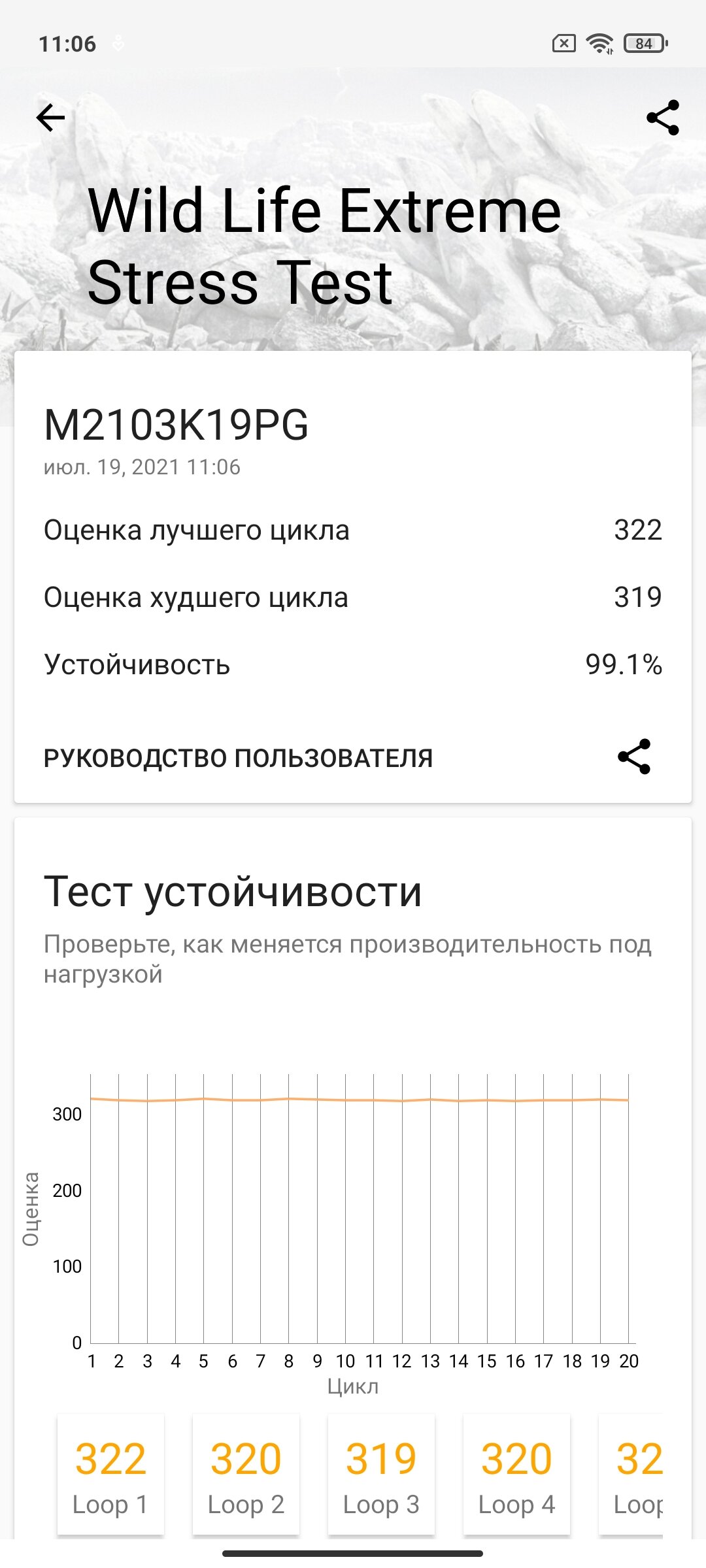The image size is (706, 1568).
Task: Open РУКОВОДСТВО ПОЛЬЗОВАТЕЛЯ user guide
Action: [238, 758]
